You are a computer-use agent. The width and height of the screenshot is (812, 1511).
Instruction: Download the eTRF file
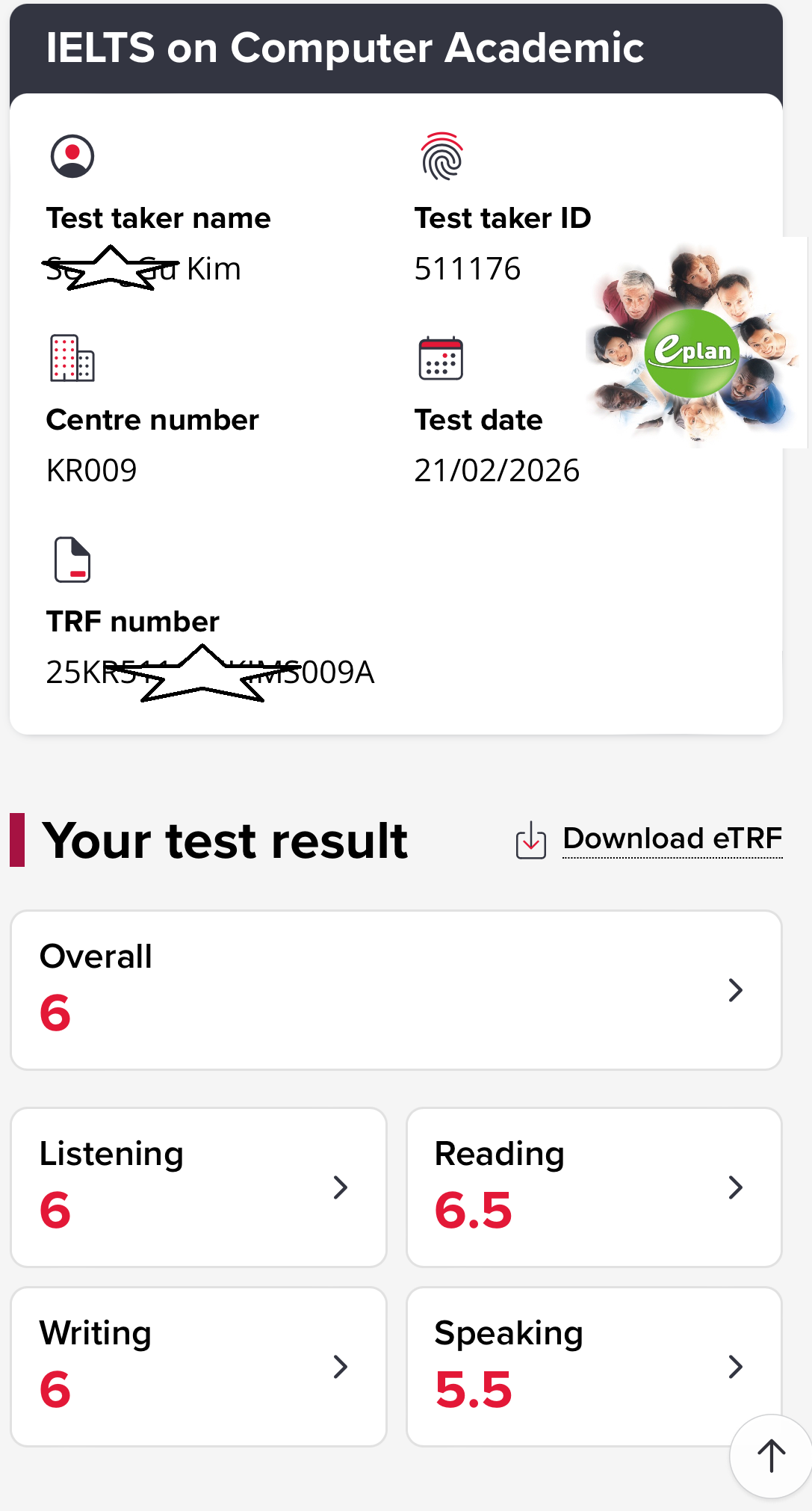671,839
